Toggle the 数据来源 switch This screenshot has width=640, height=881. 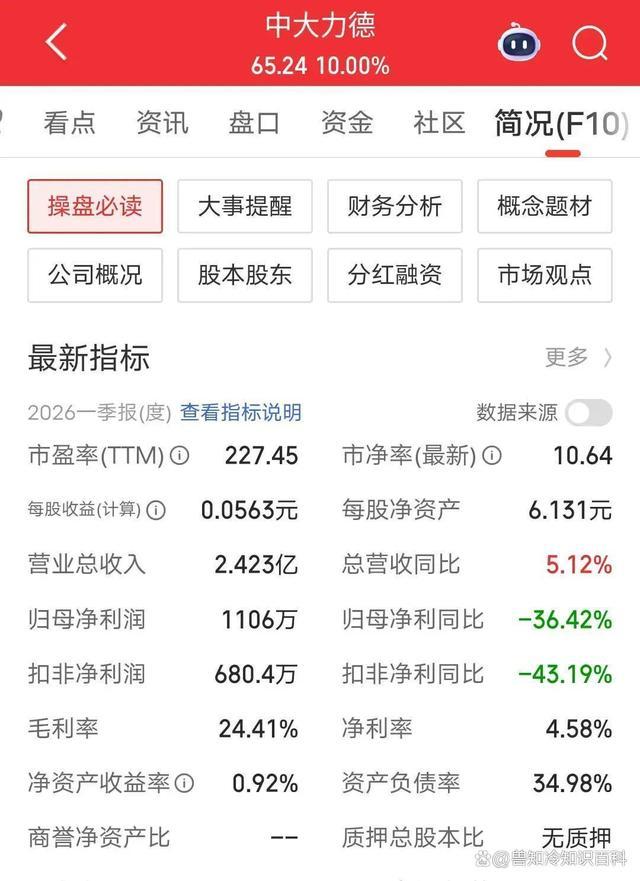pyautogui.click(x=589, y=413)
